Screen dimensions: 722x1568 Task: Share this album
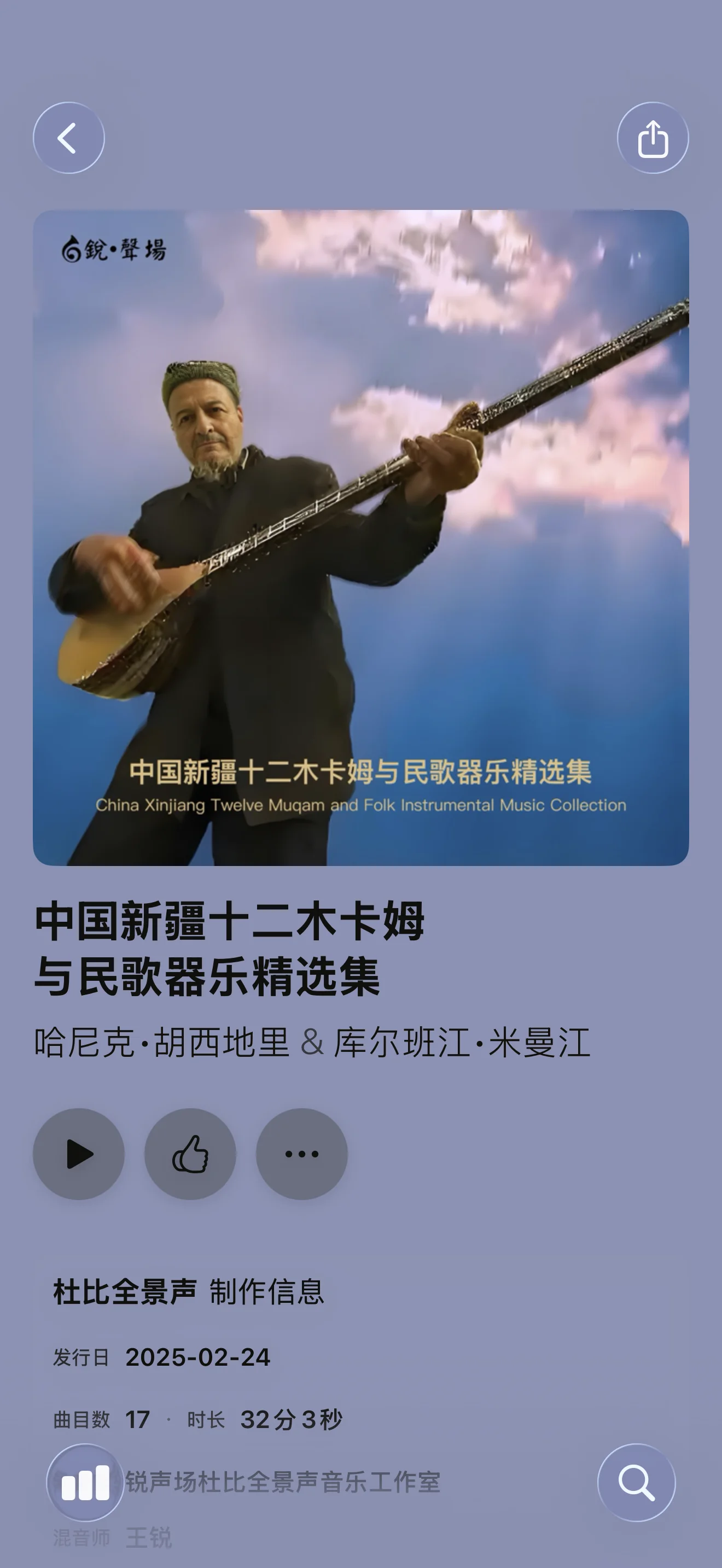pyautogui.click(x=653, y=138)
